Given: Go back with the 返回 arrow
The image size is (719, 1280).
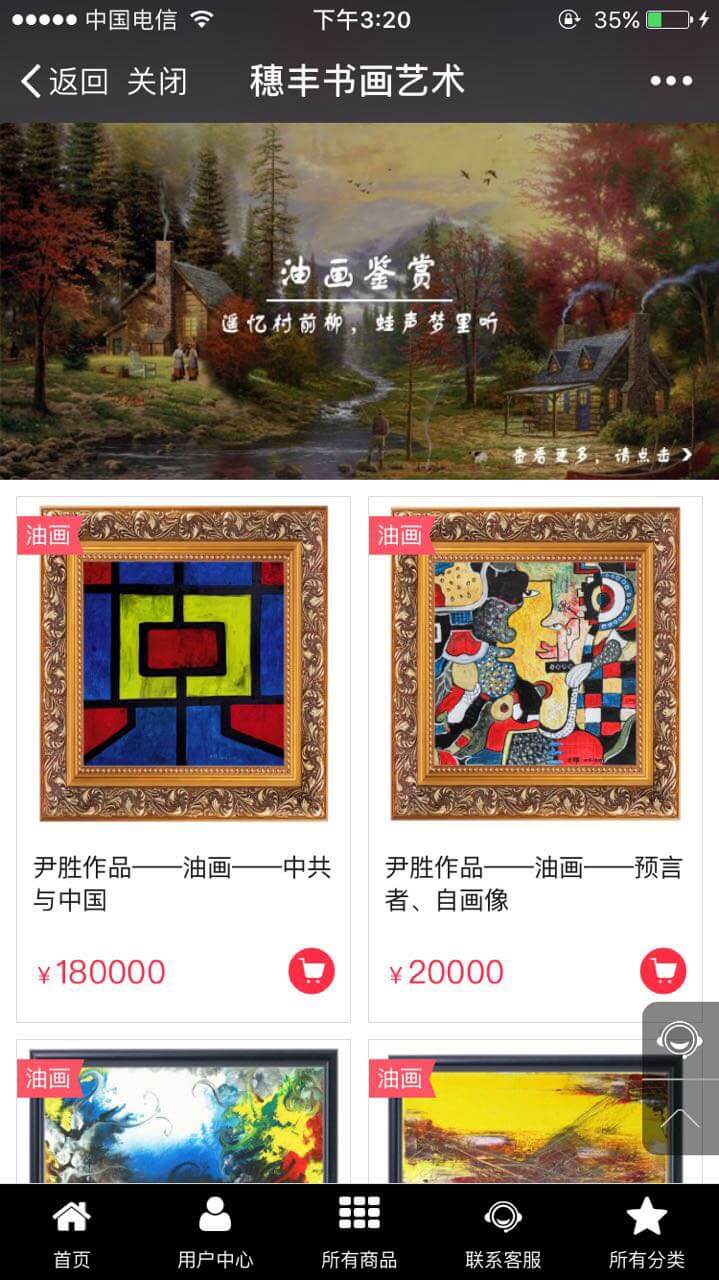Looking at the screenshot, I should 64,82.
